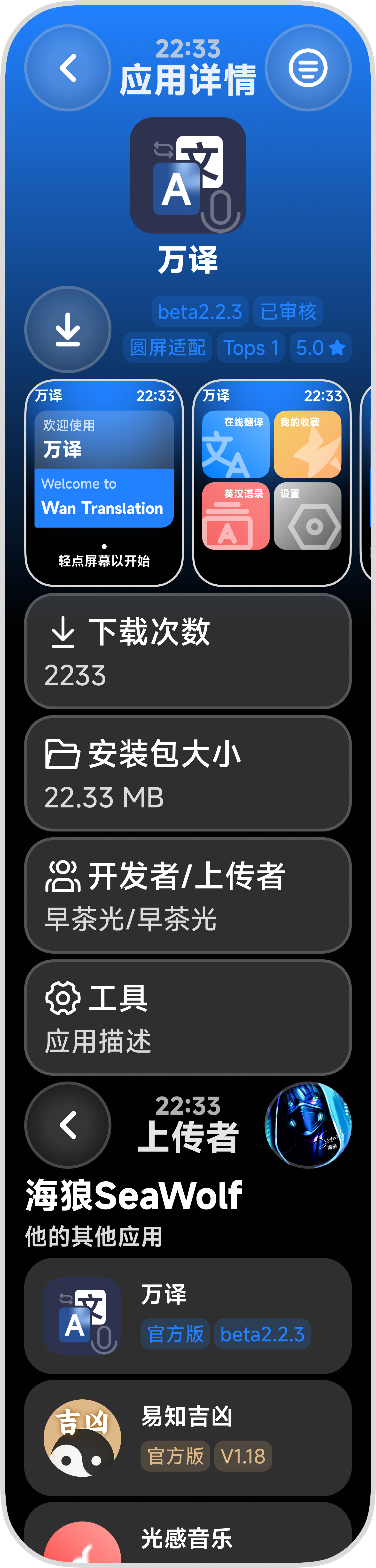Open the 欢迎使用 万译 welcome screenshot
Image resolution: width=376 pixels, height=1568 pixels.
coord(104,483)
